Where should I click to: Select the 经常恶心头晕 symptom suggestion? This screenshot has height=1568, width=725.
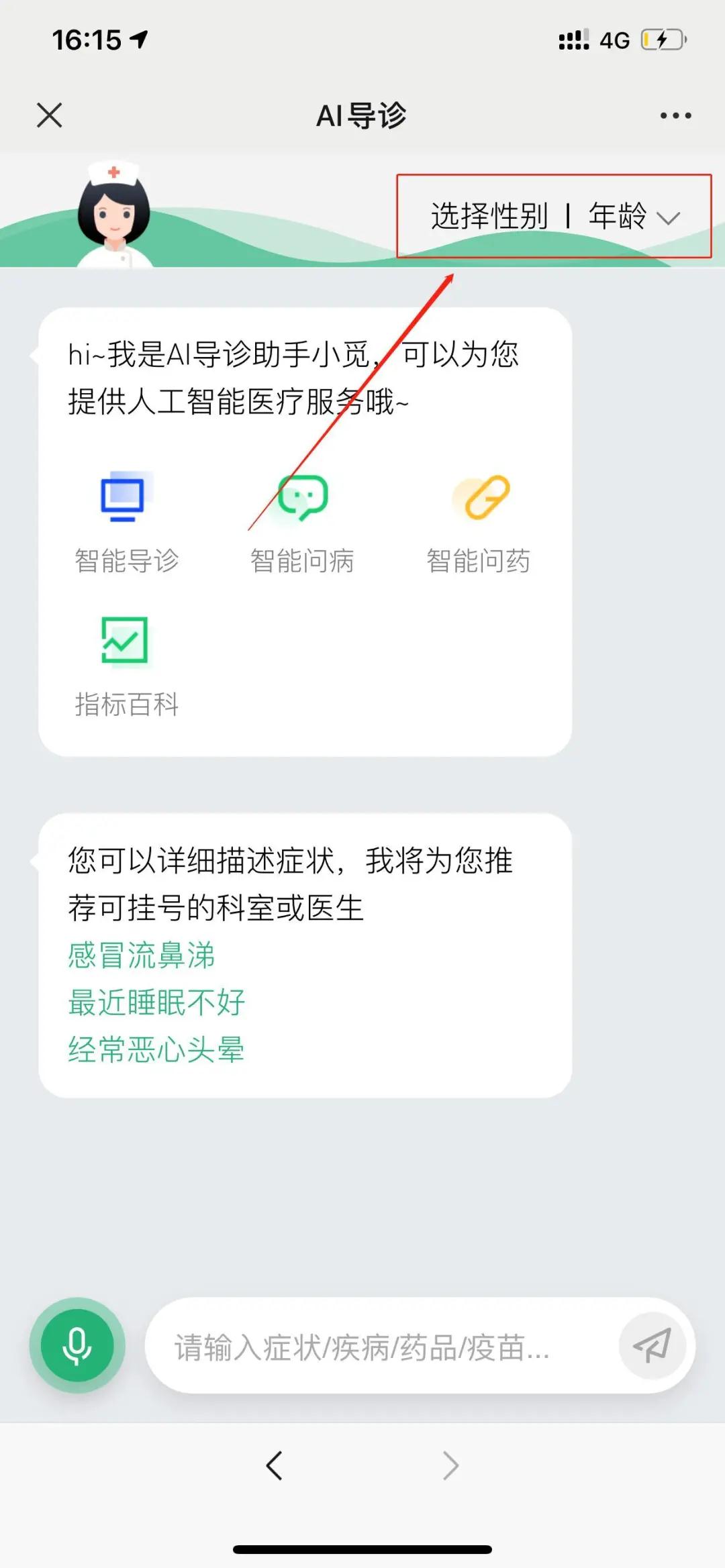click(156, 1049)
